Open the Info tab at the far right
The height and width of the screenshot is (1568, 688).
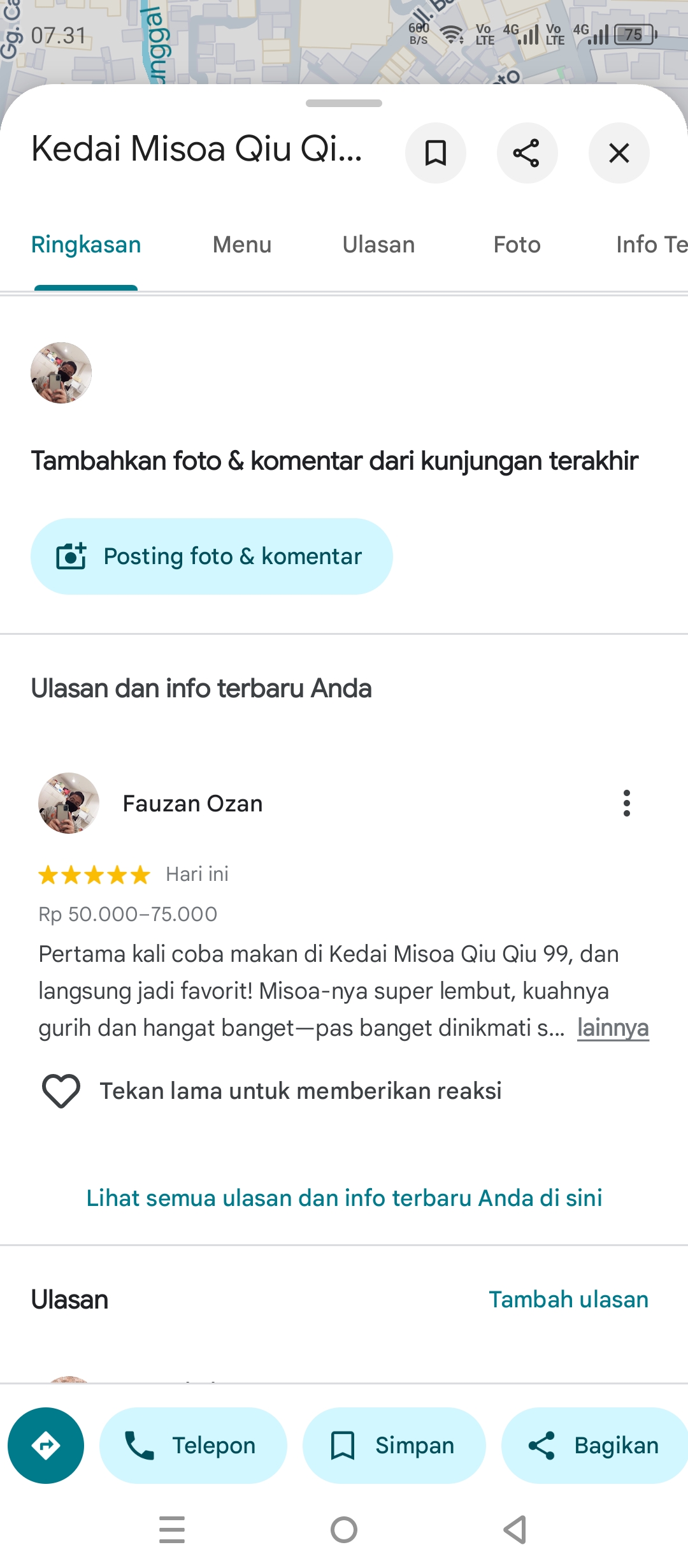point(651,245)
